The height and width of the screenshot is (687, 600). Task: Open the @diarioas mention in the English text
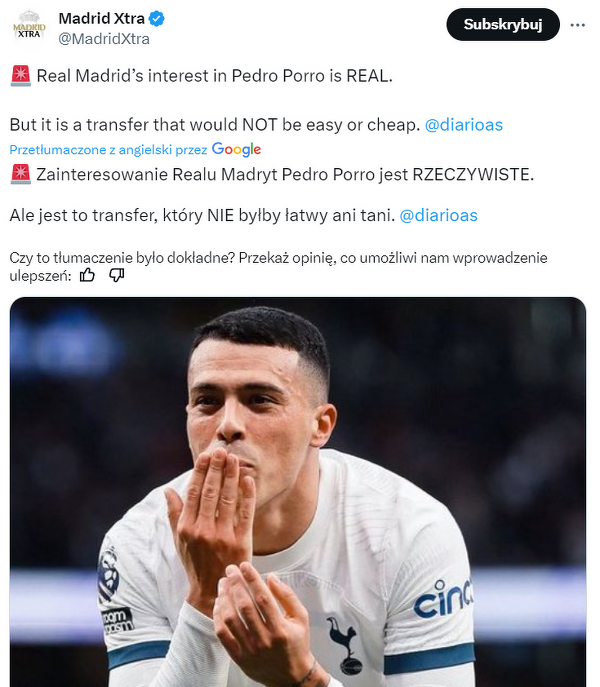pyautogui.click(x=463, y=125)
